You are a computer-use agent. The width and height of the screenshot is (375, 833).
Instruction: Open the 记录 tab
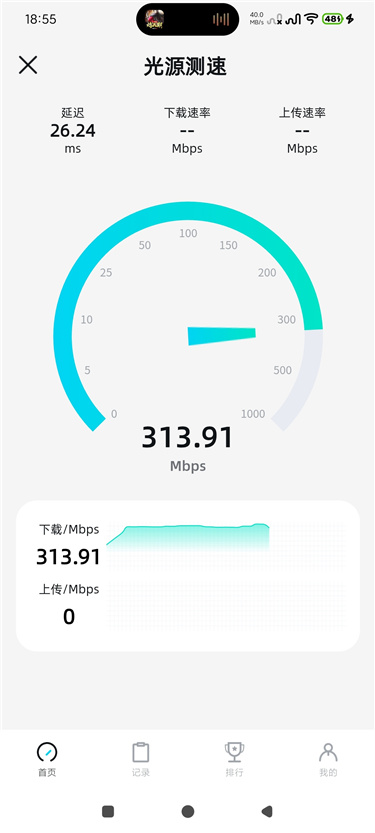[x=141, y=759]
